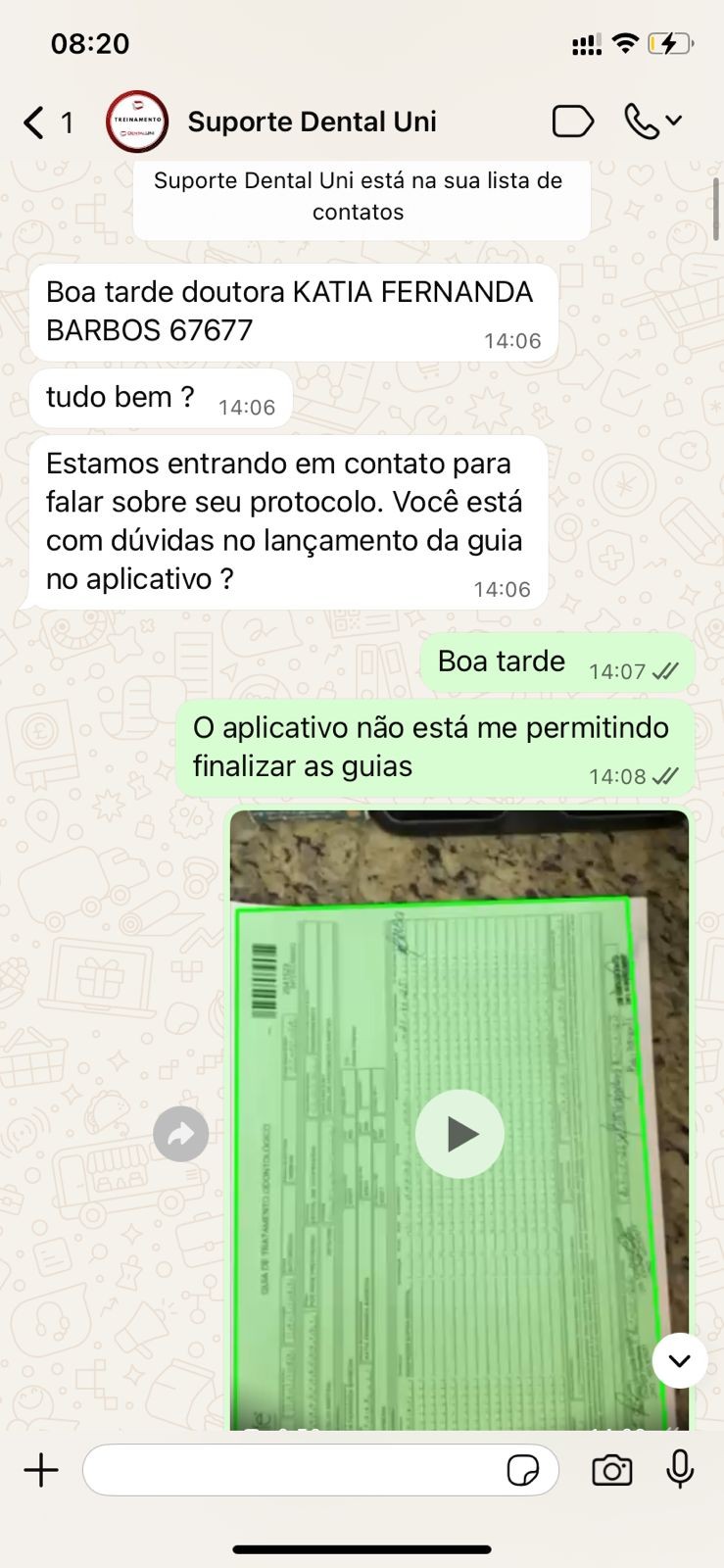
Task: Open the attachment plus menu
Action: click(x=41, y=1470)
